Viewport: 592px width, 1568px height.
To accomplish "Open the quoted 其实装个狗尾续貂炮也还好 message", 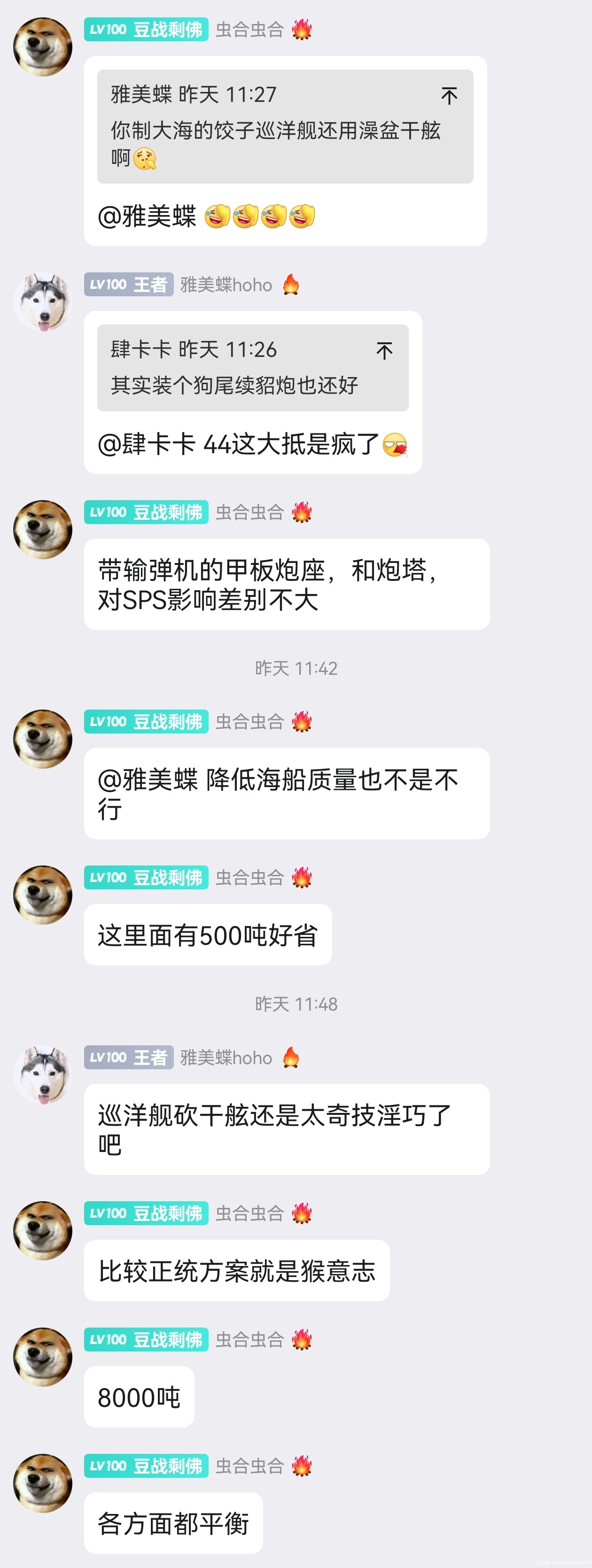I will [x=234, y=385].
